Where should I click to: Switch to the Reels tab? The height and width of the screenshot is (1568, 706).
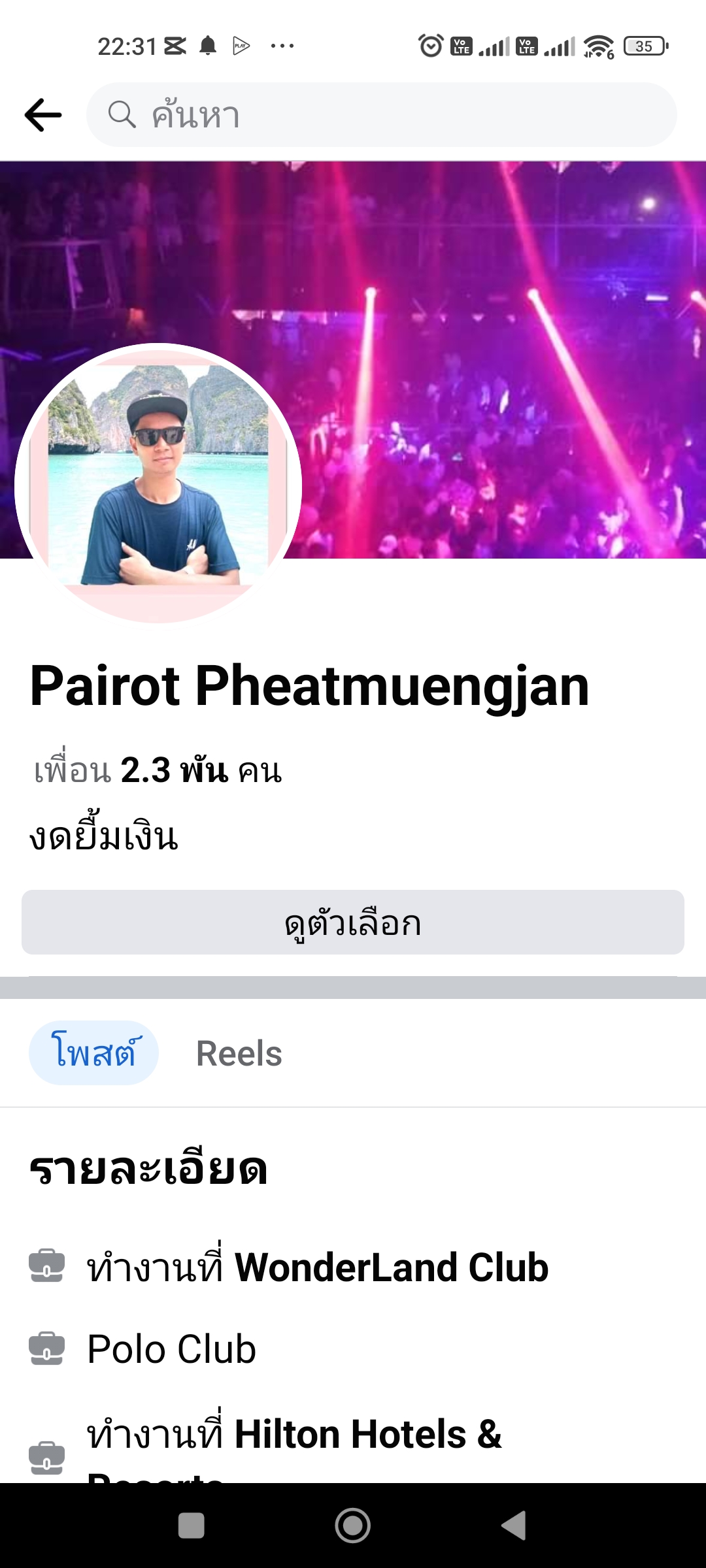239,1053
